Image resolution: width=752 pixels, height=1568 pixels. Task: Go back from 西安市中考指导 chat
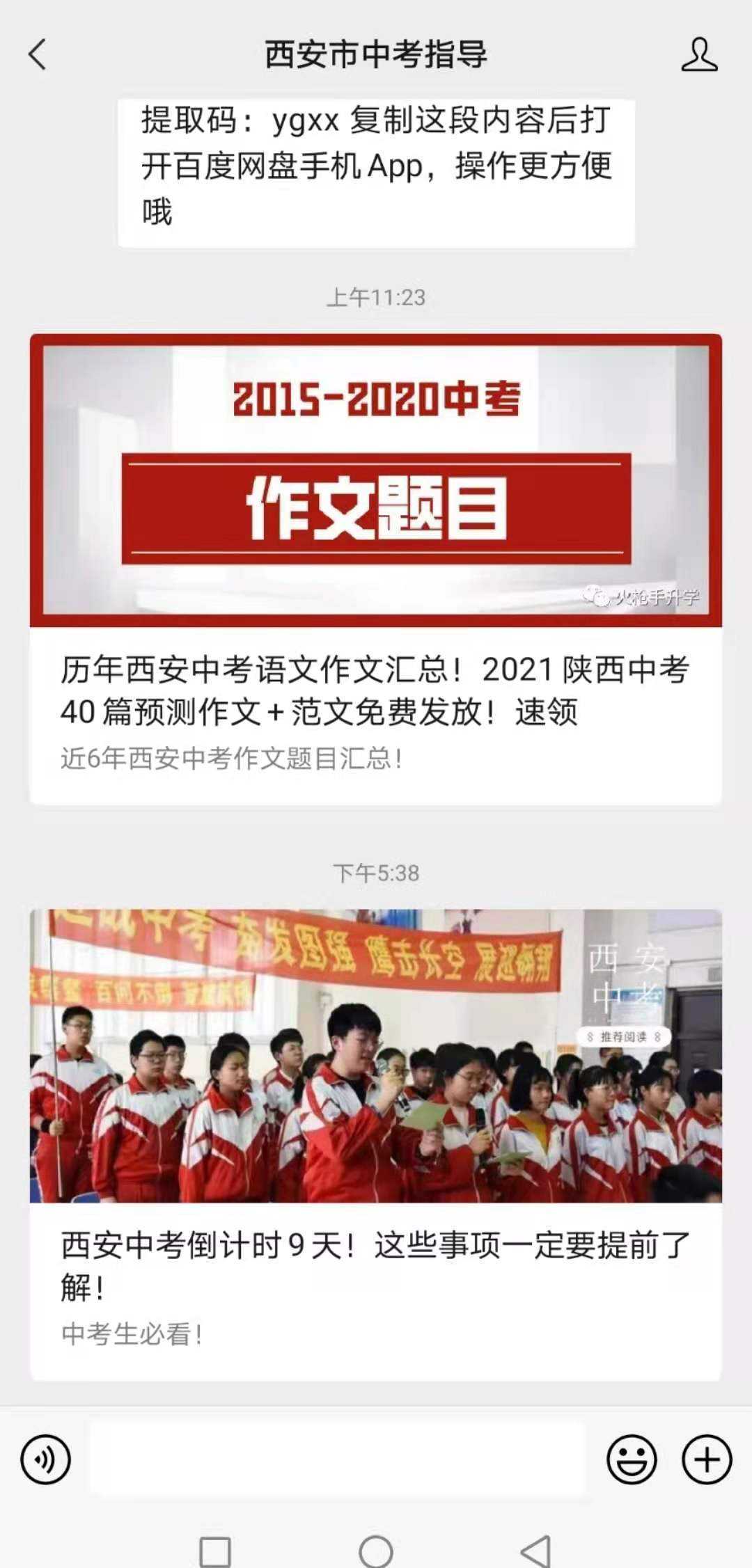38,54
